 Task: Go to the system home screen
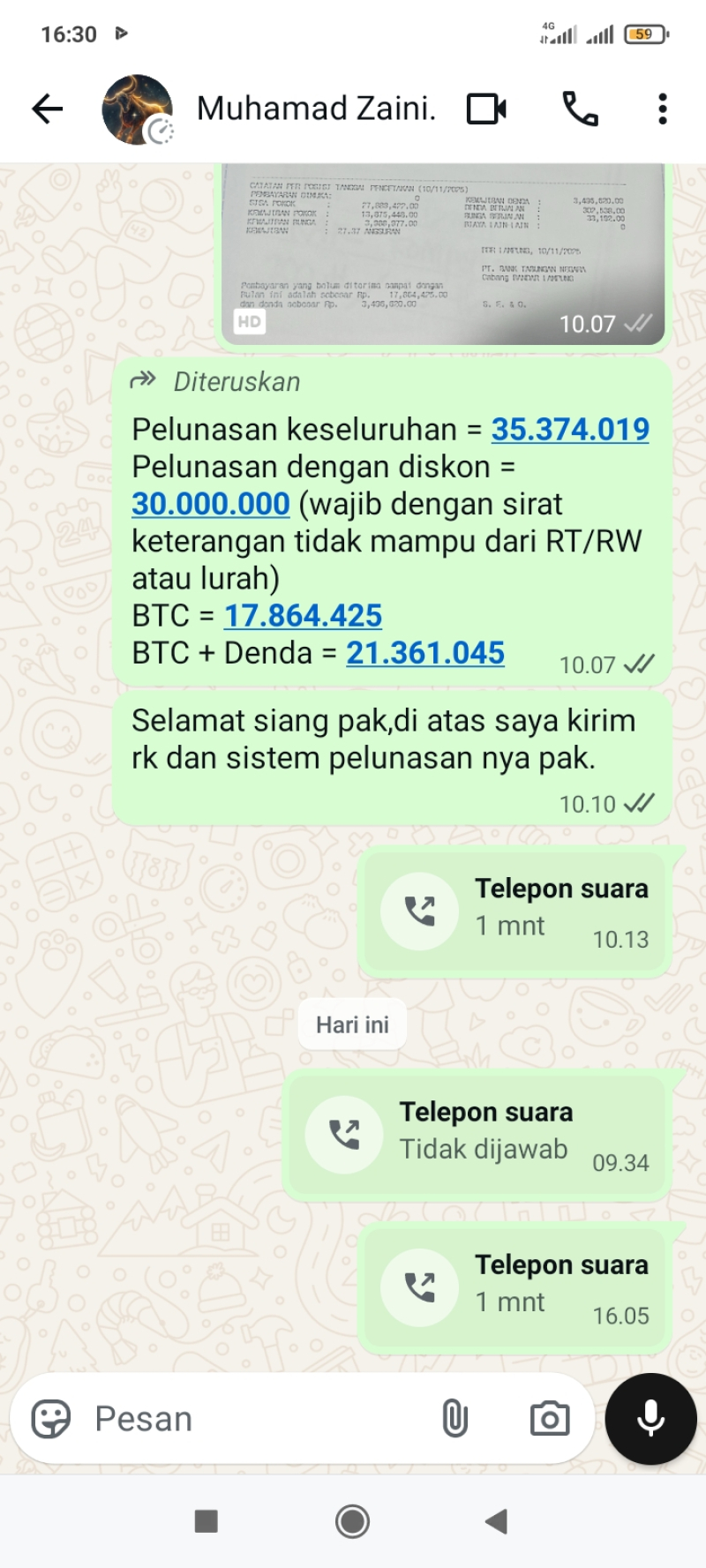pyautogui.click(x=352, y=1521)
